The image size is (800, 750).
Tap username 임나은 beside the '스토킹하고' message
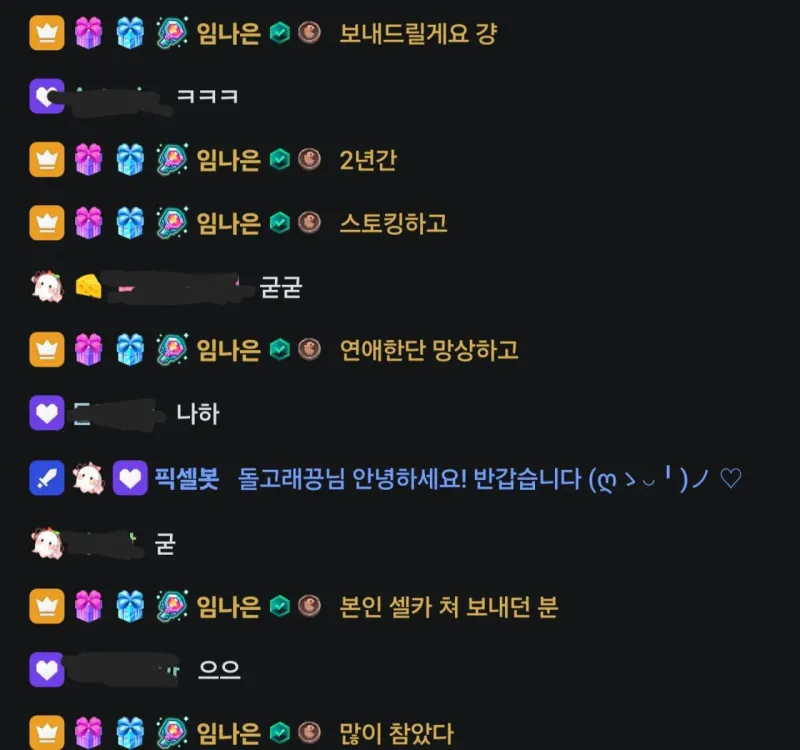[228, 222]
